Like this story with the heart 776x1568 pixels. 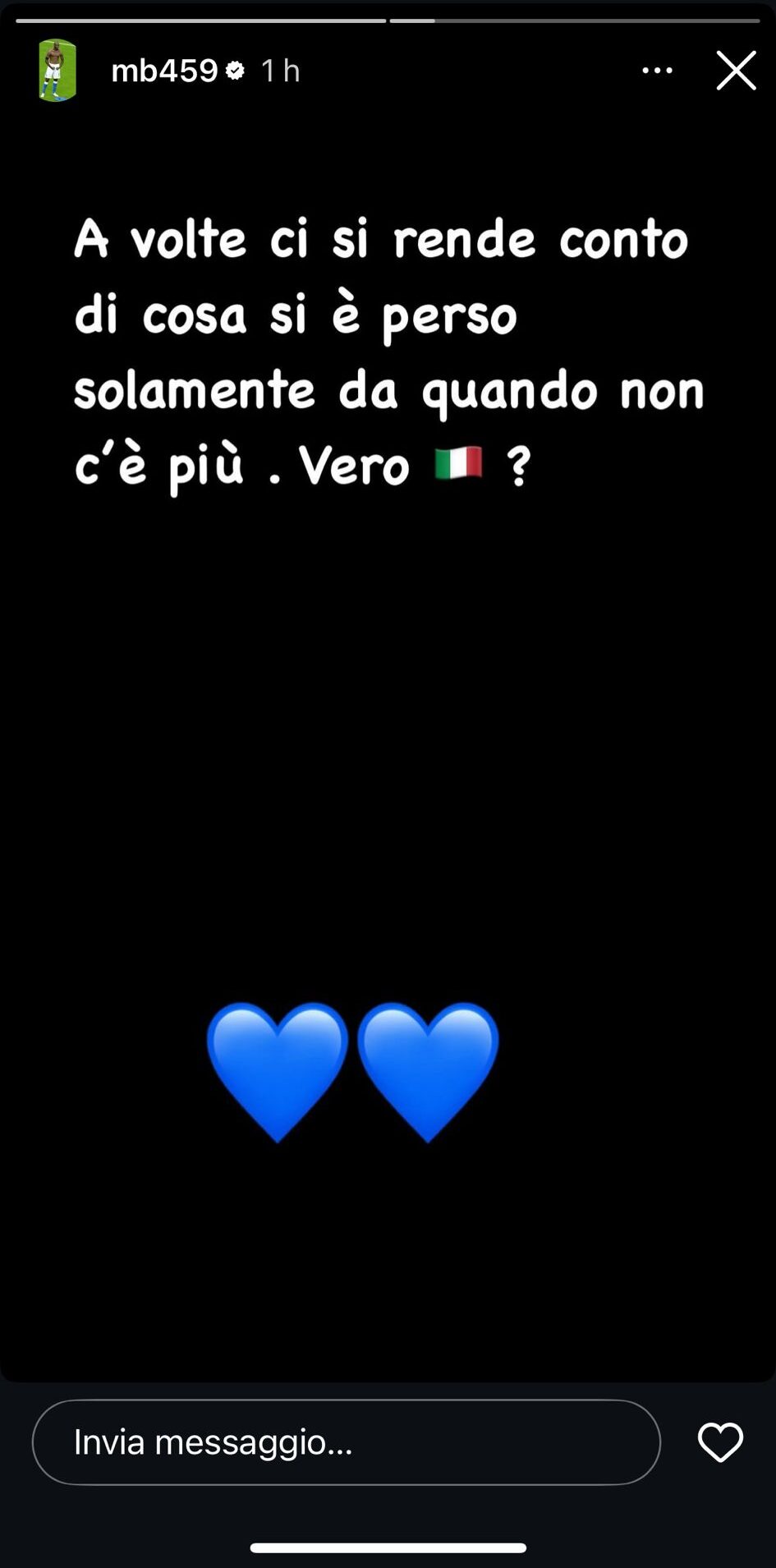point(720,1442)
